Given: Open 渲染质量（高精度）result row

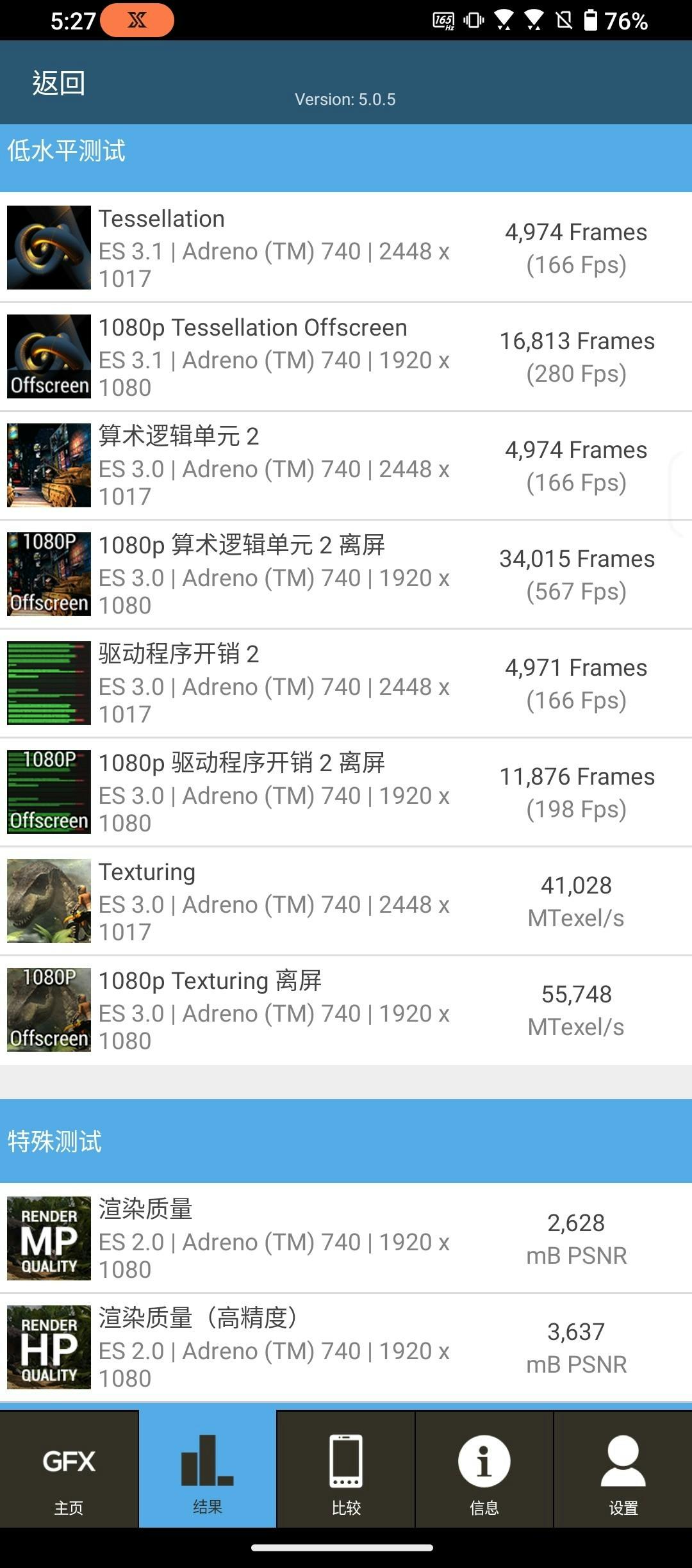Looking at the screenshot, I should point(346,1347).
